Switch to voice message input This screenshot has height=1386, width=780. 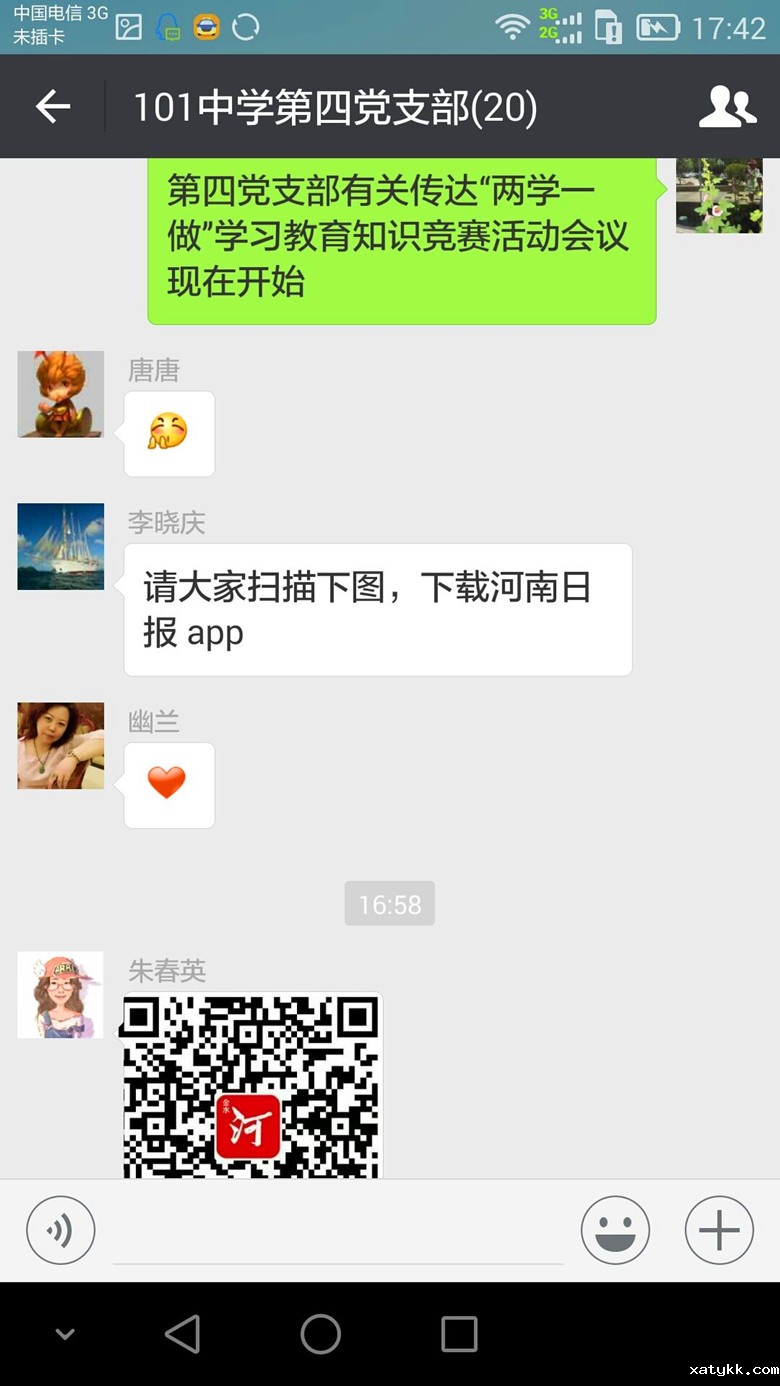(61, 1231)
